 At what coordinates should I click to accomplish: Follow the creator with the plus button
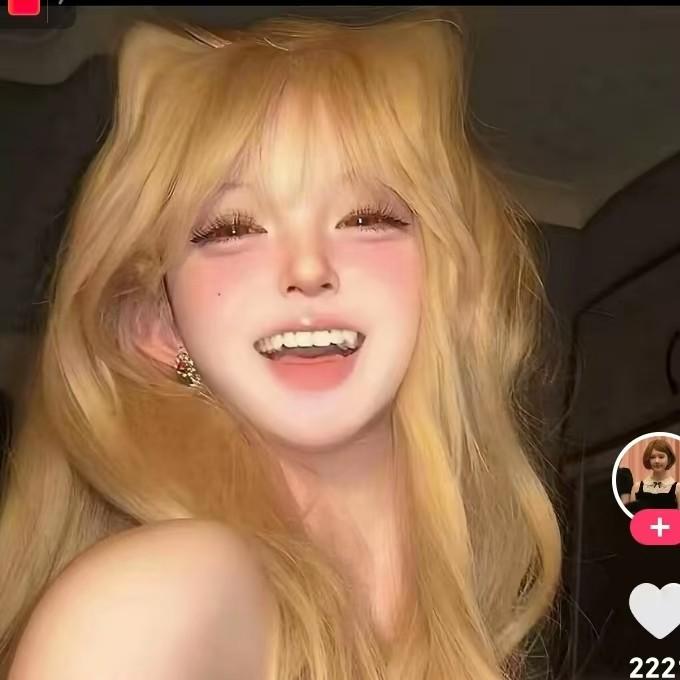pos(657,527)
